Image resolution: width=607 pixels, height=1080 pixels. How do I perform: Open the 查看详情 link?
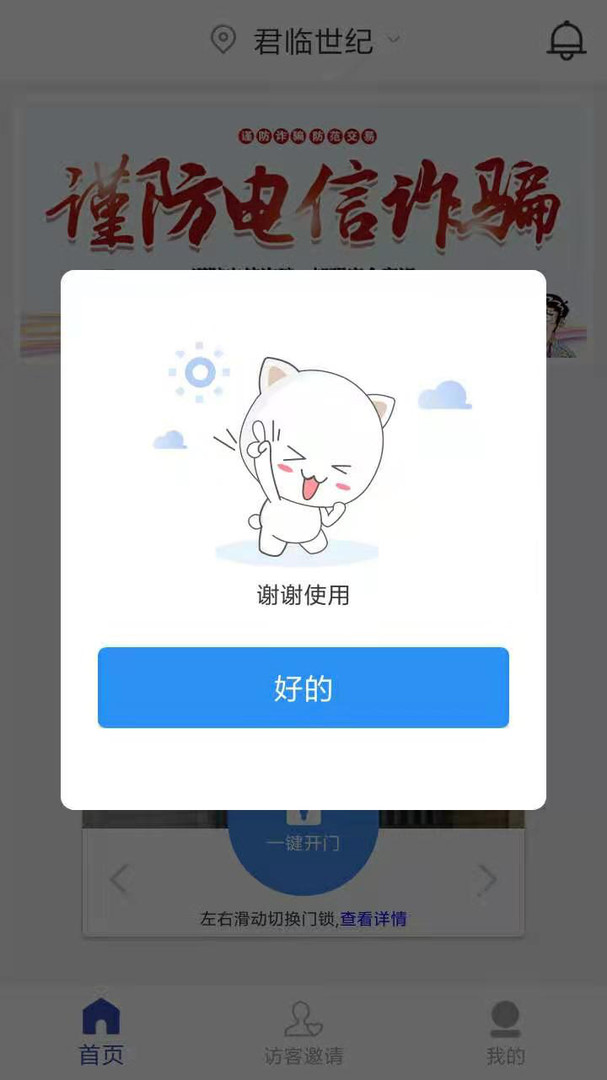(373, 919)
